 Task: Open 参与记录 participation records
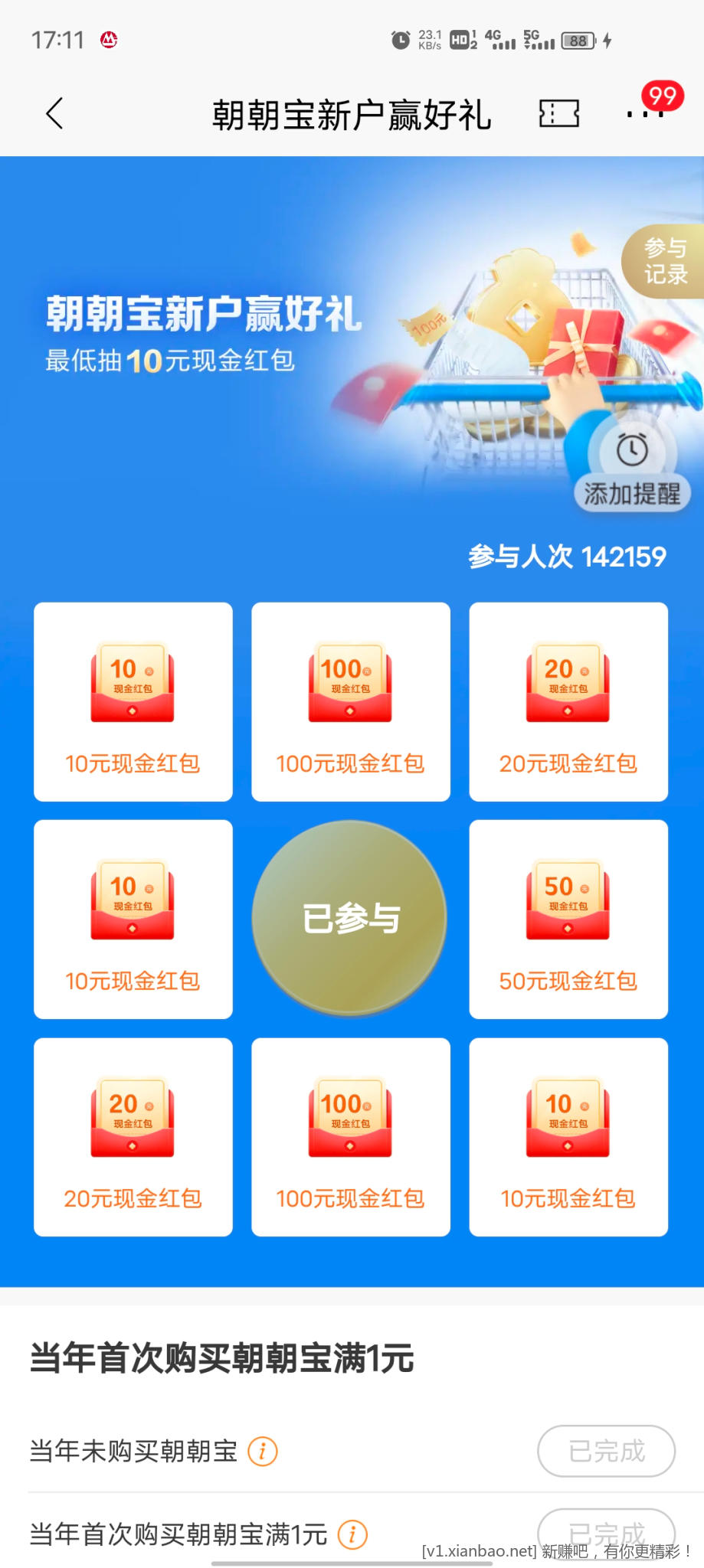point(664,261)
